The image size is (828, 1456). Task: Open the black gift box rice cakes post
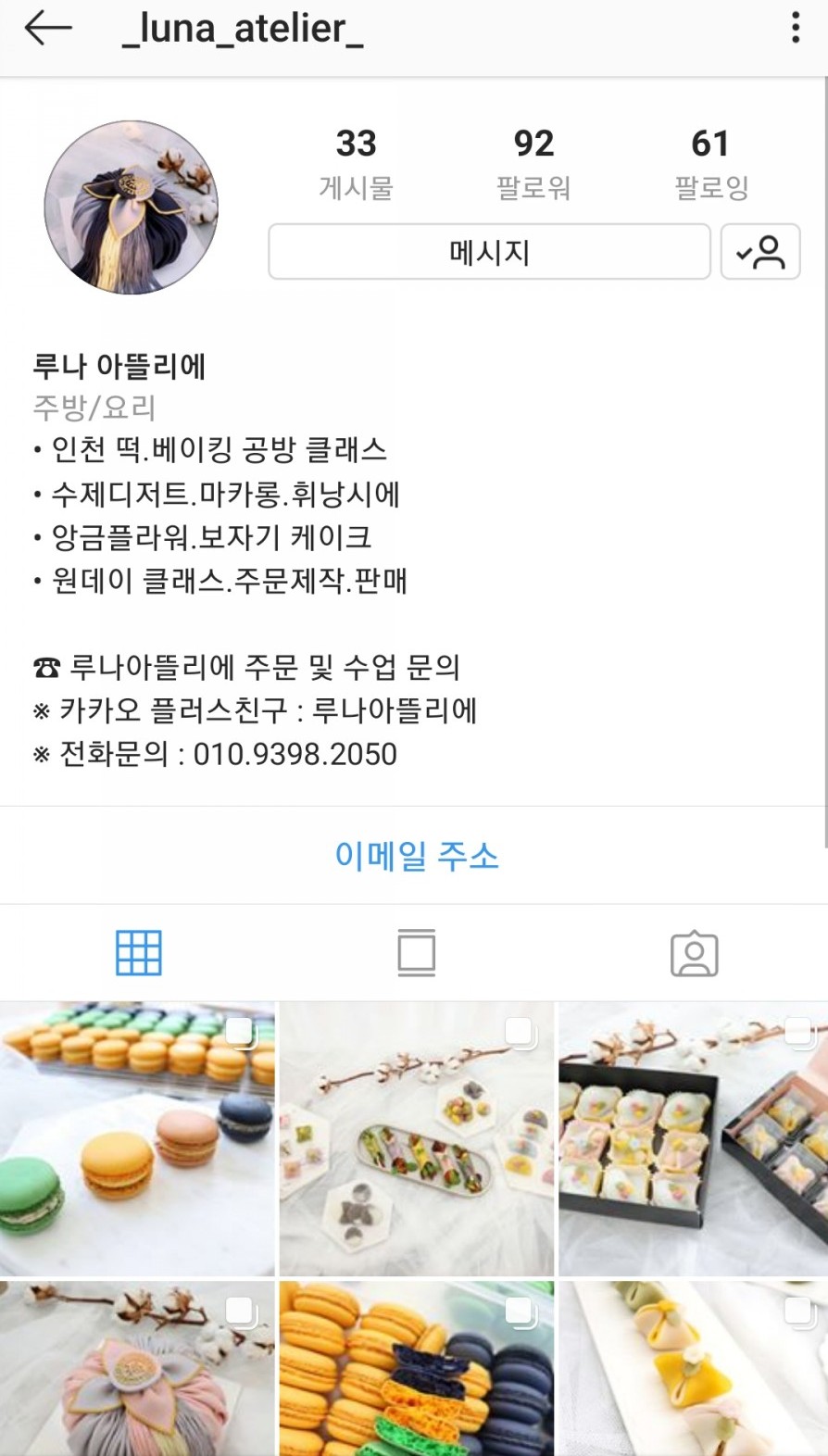click(x=693, y=1139)
